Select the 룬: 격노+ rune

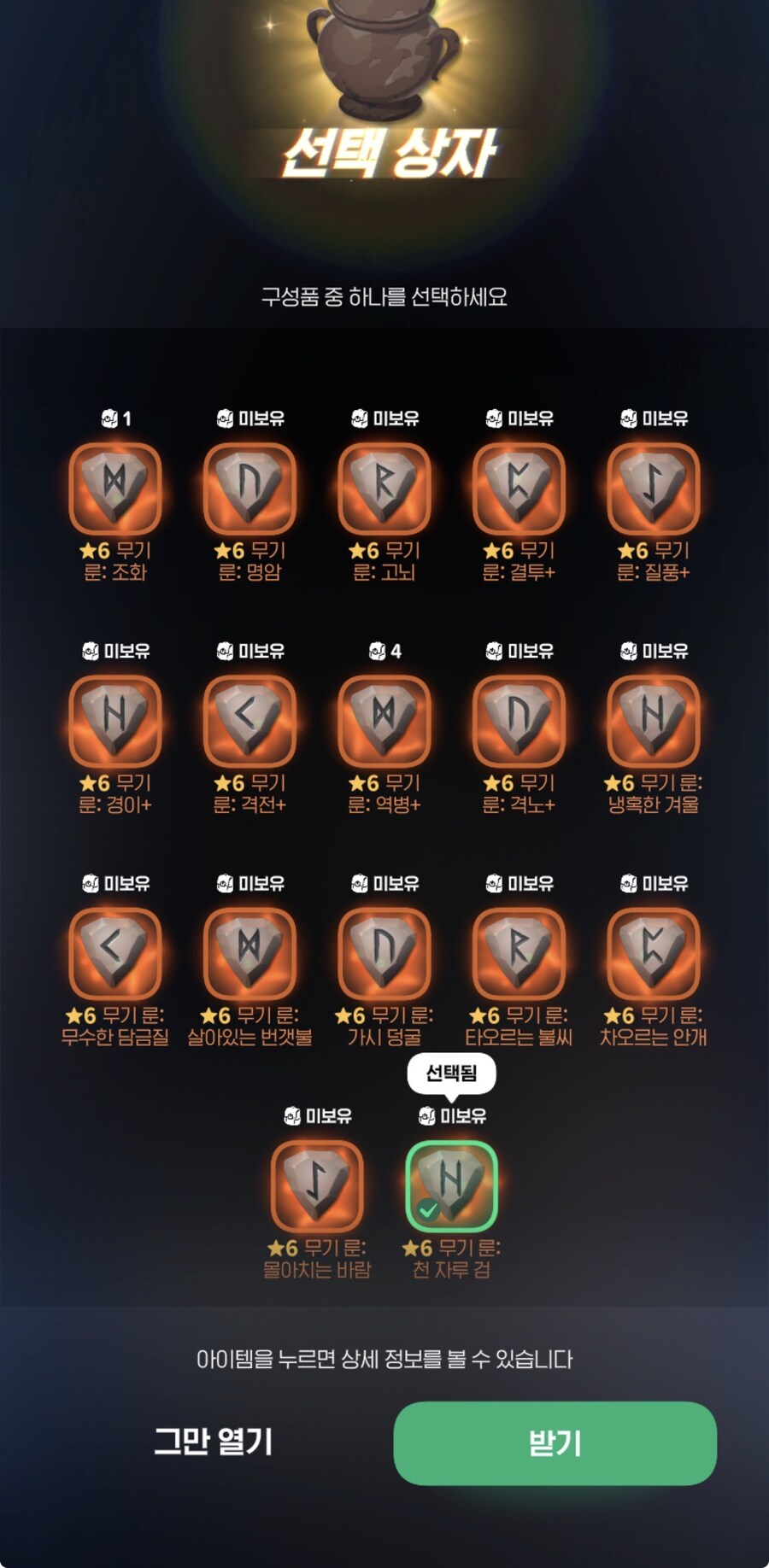519,721
